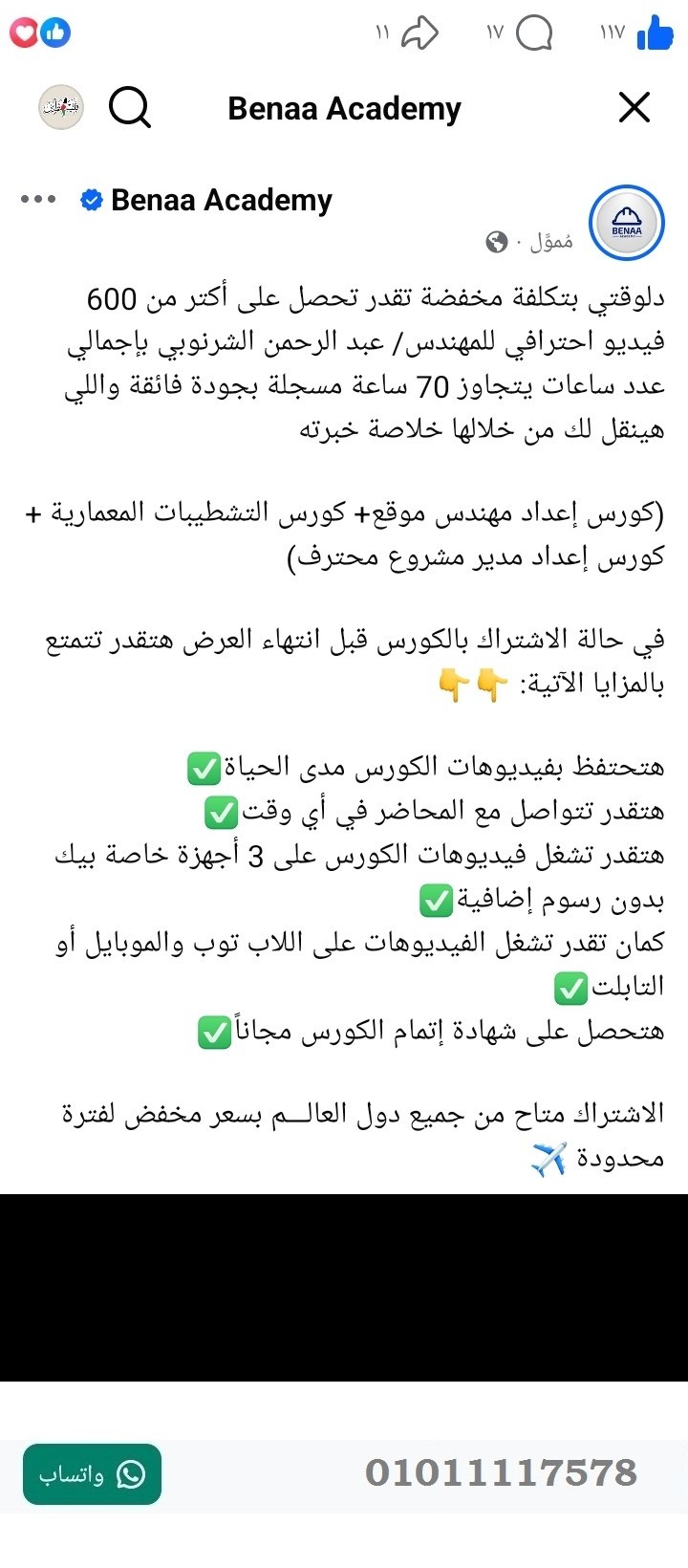Share the post using the arrow icon
Image resolution: width=688 pixels, height=1568 pixels.
420,33
